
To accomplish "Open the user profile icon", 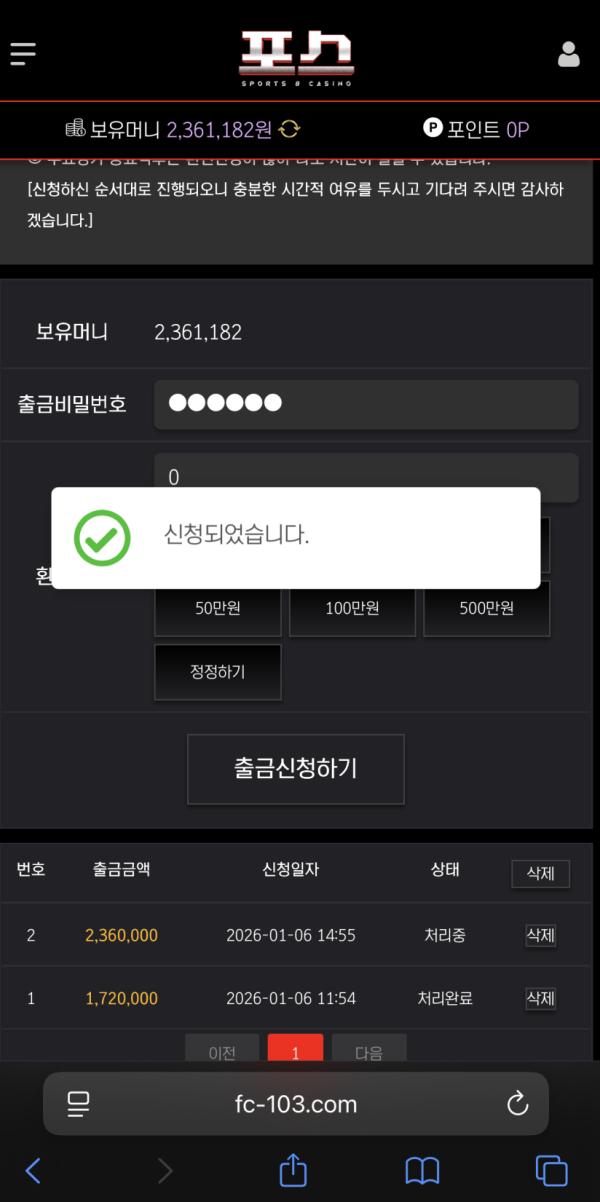I will 568,54.
